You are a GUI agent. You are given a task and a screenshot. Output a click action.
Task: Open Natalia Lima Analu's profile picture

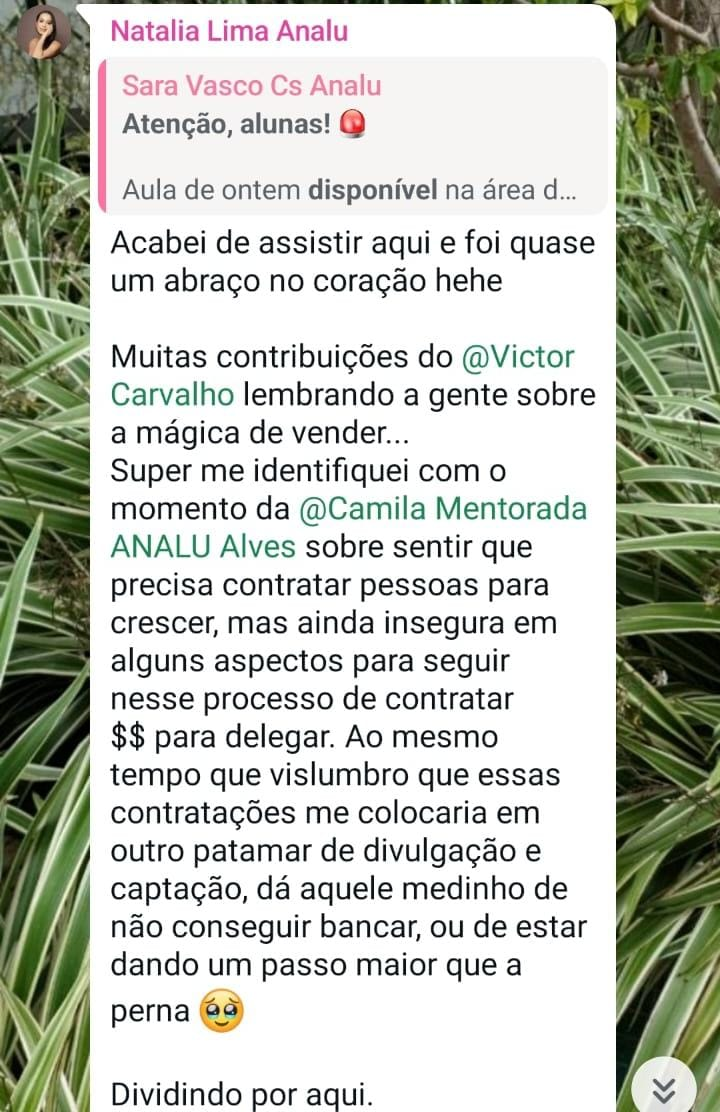tap(44, 32)
